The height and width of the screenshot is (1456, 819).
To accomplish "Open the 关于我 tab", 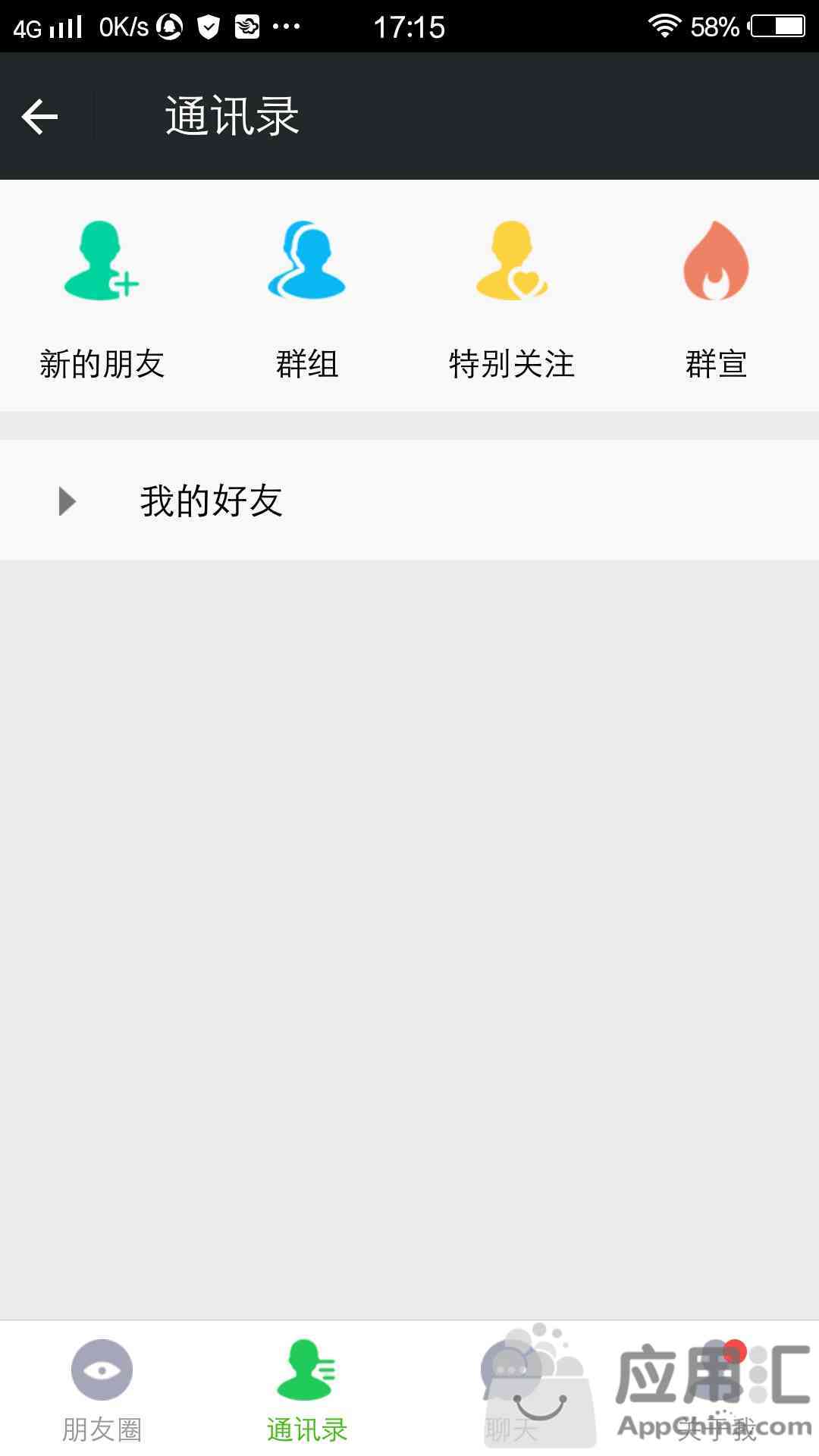I will [717, 1389].
